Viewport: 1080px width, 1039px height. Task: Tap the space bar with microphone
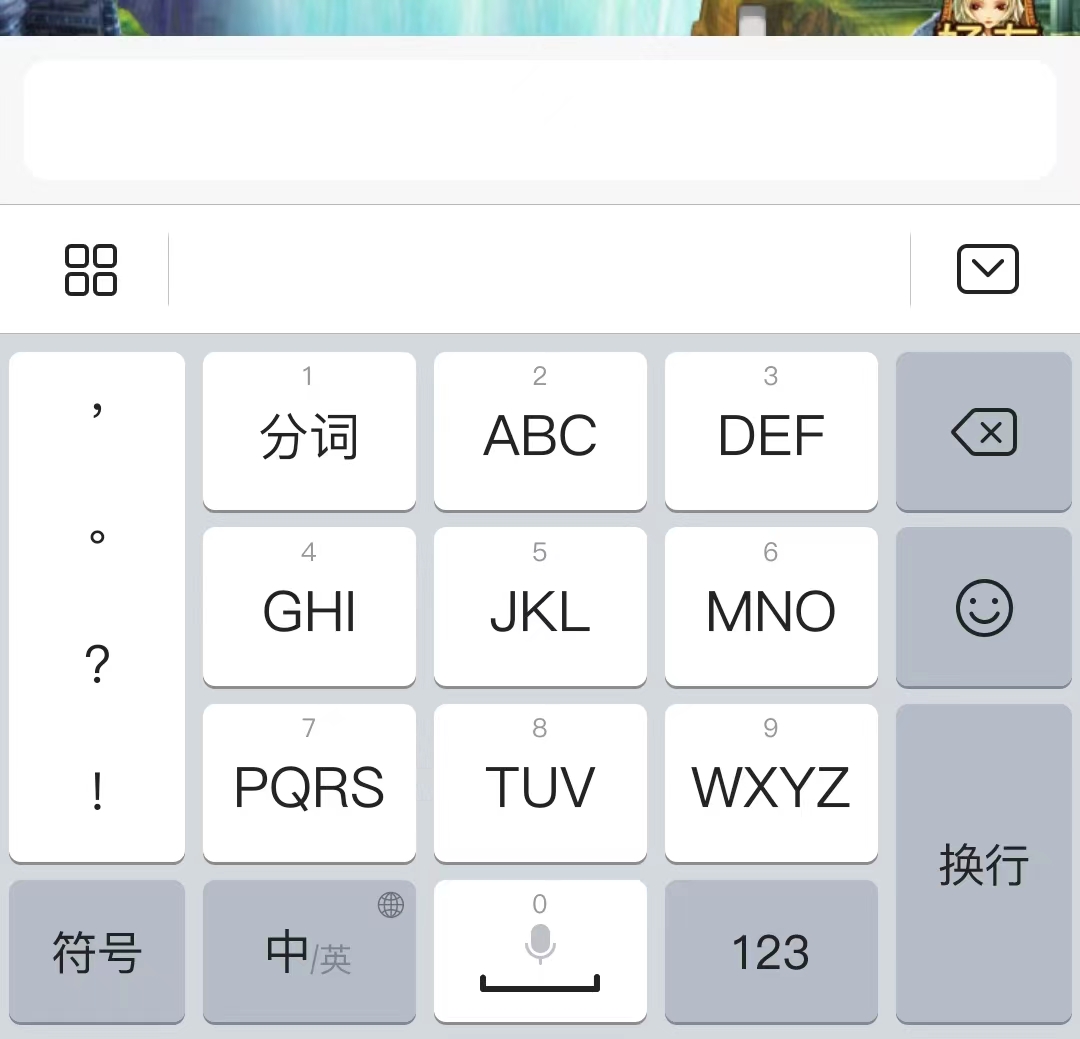(x=540, y=952)
